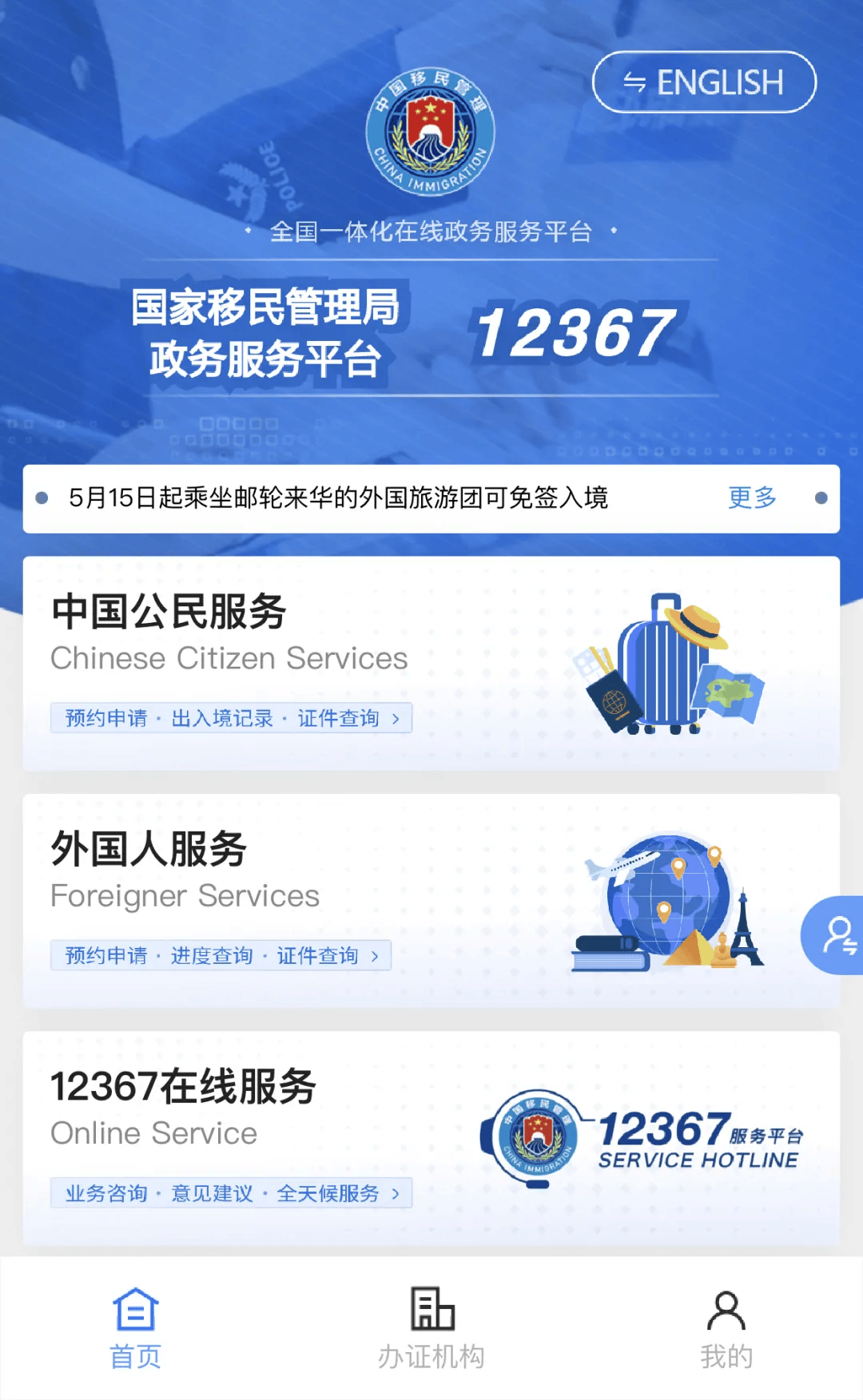Go to the 首页 home tab

point(135,1329)
